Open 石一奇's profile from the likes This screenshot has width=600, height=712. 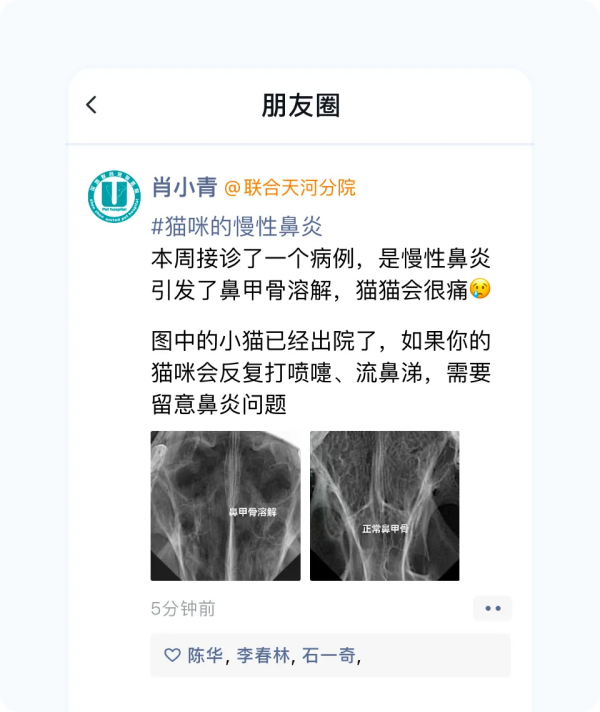click(x=328, y=656)
